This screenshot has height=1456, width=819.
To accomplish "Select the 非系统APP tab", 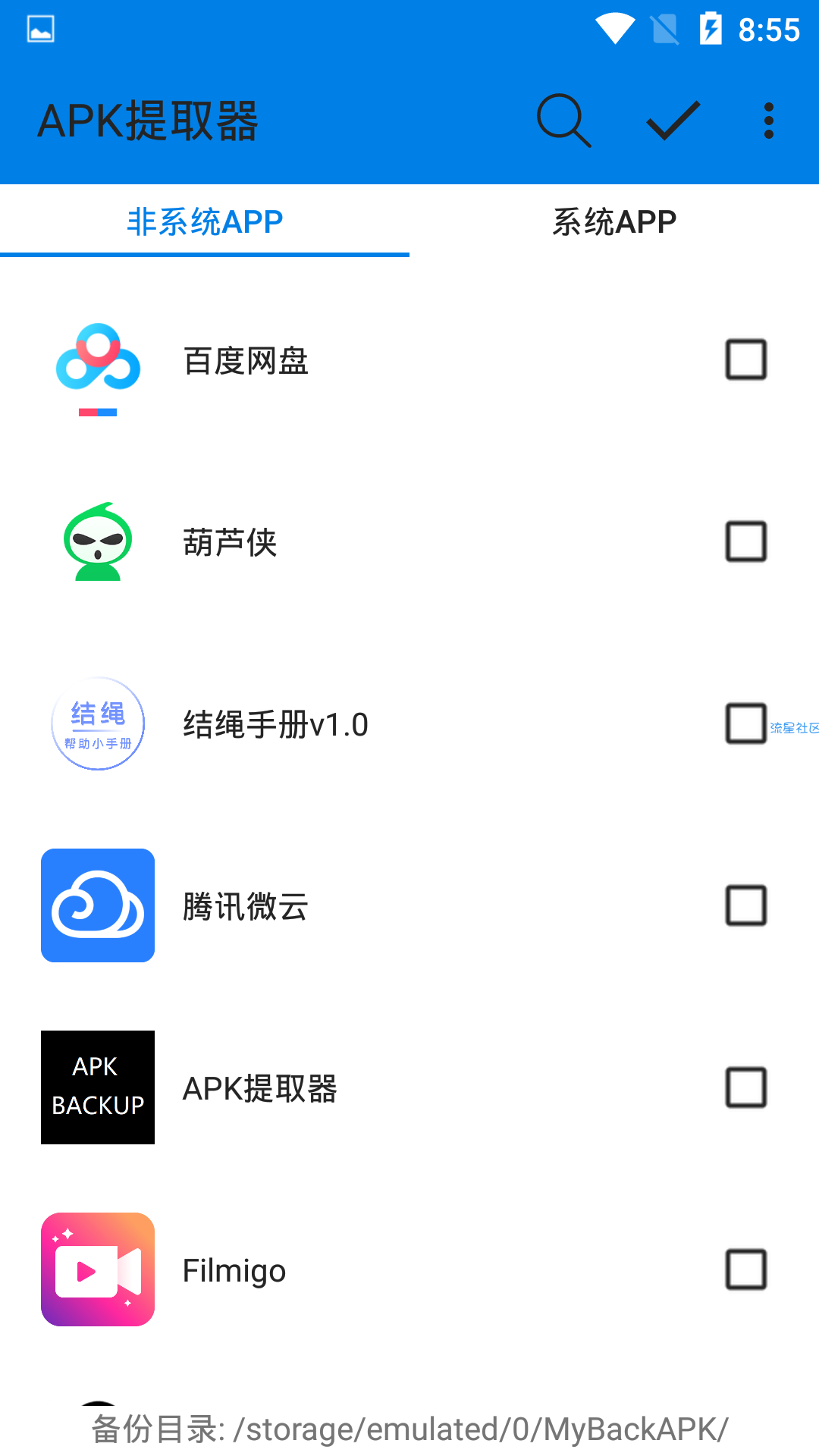I will pos(205,221).
